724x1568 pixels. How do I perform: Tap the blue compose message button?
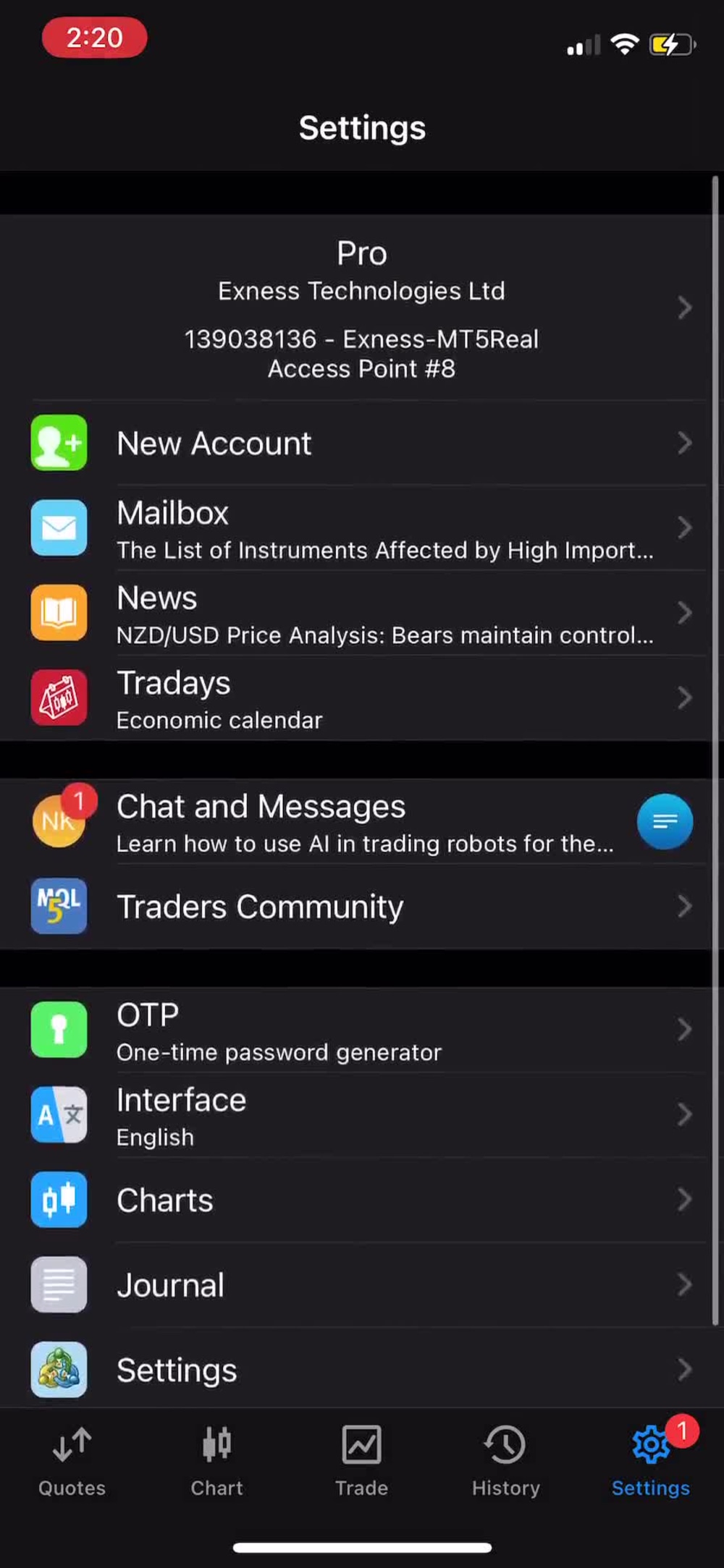[665, 821]
